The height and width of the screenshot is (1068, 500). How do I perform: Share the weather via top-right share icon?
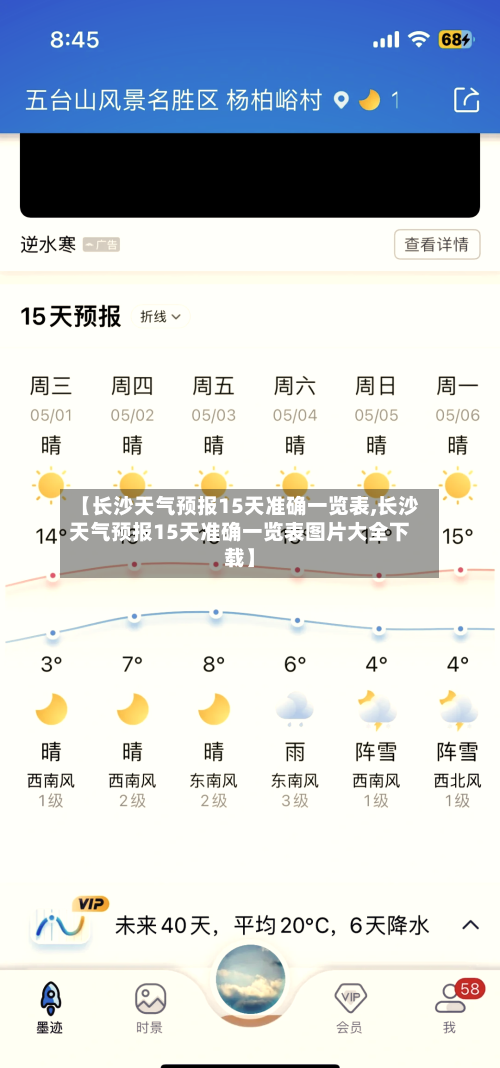(467, 100)
